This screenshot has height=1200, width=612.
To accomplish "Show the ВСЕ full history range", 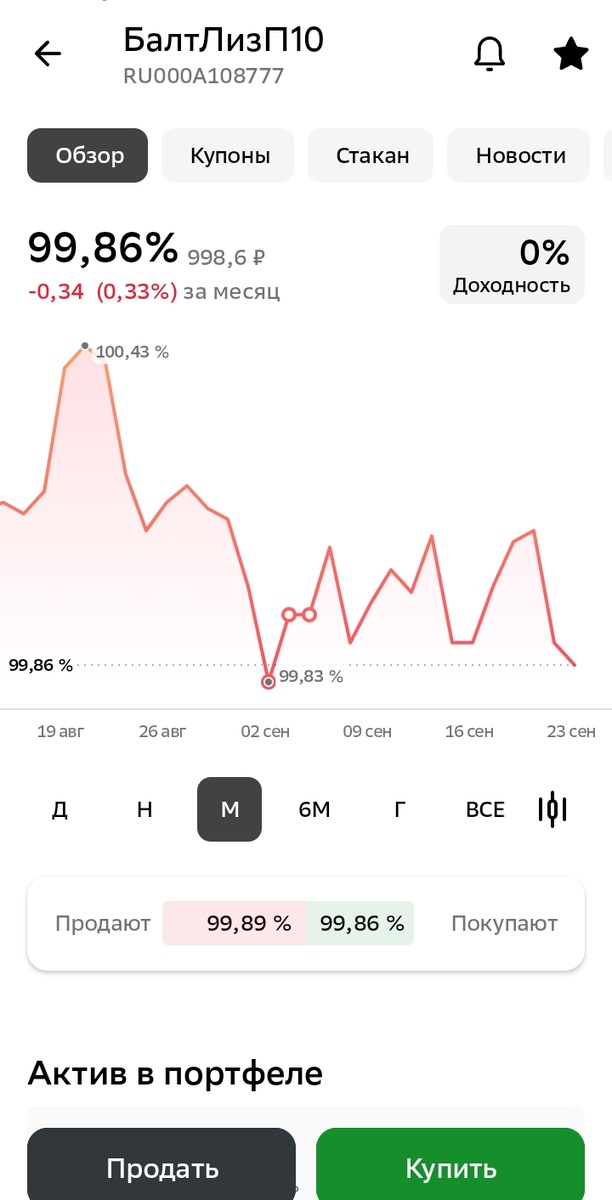I will [x=485, y=810].
